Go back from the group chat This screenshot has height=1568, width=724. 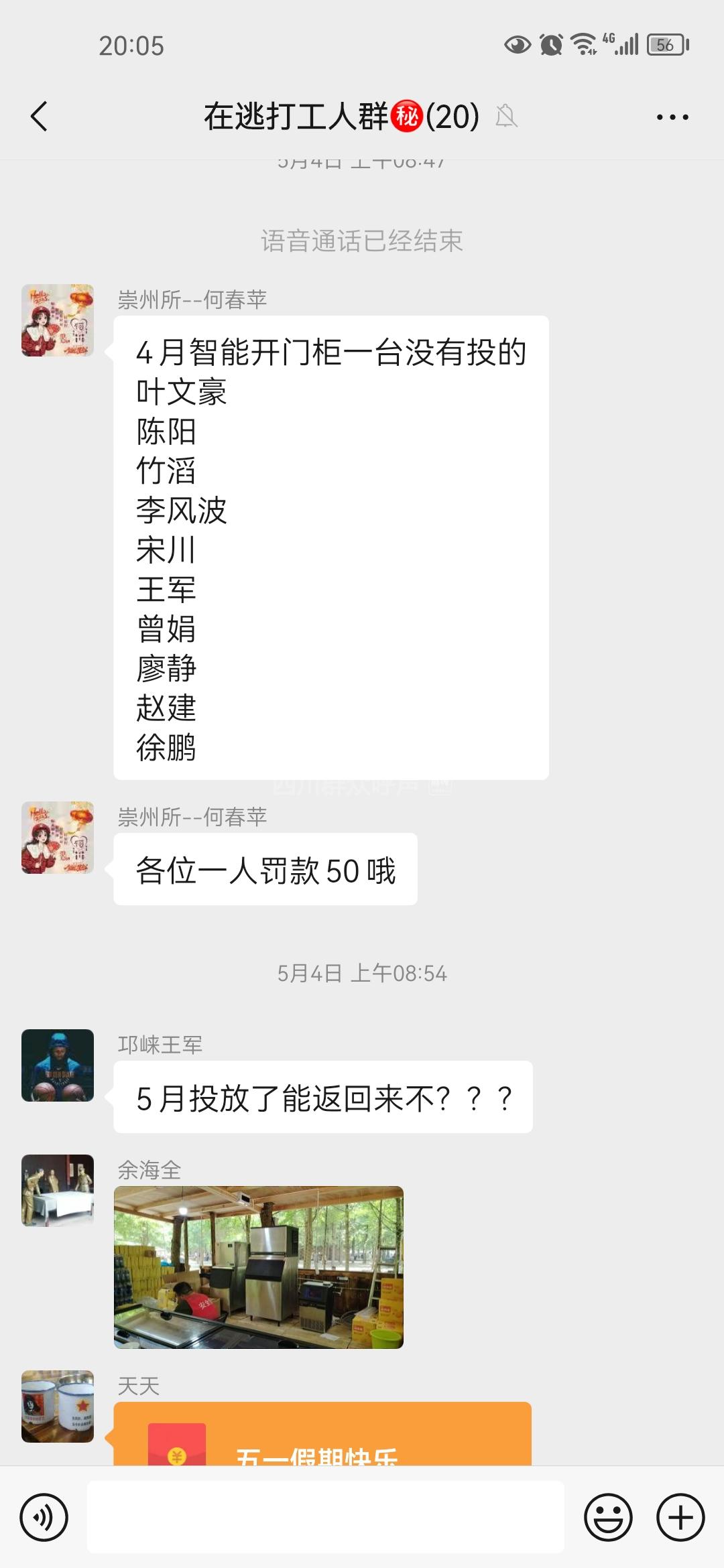pyautogui.click(x=39, y=117)
